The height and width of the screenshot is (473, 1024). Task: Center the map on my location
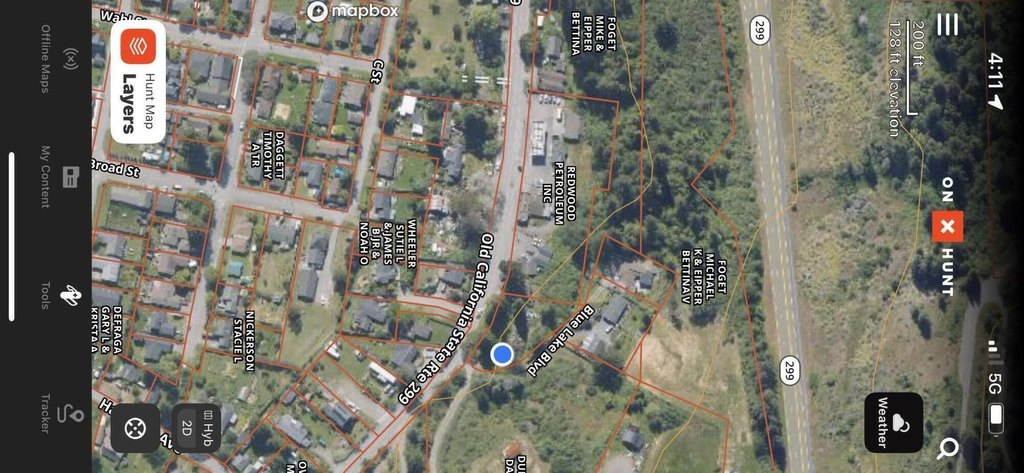point(136,429)
